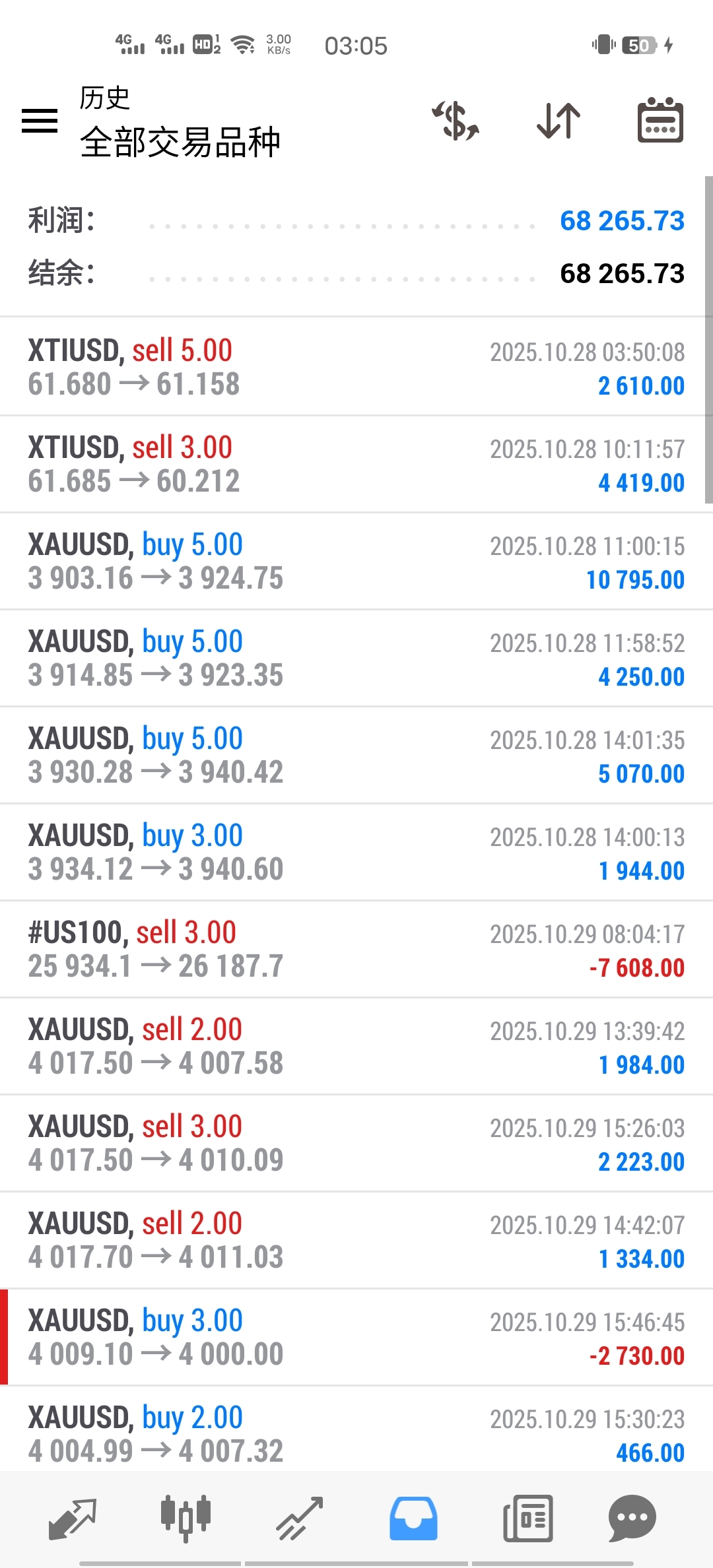Switch to the Quotes tab

coord(73,1519)
